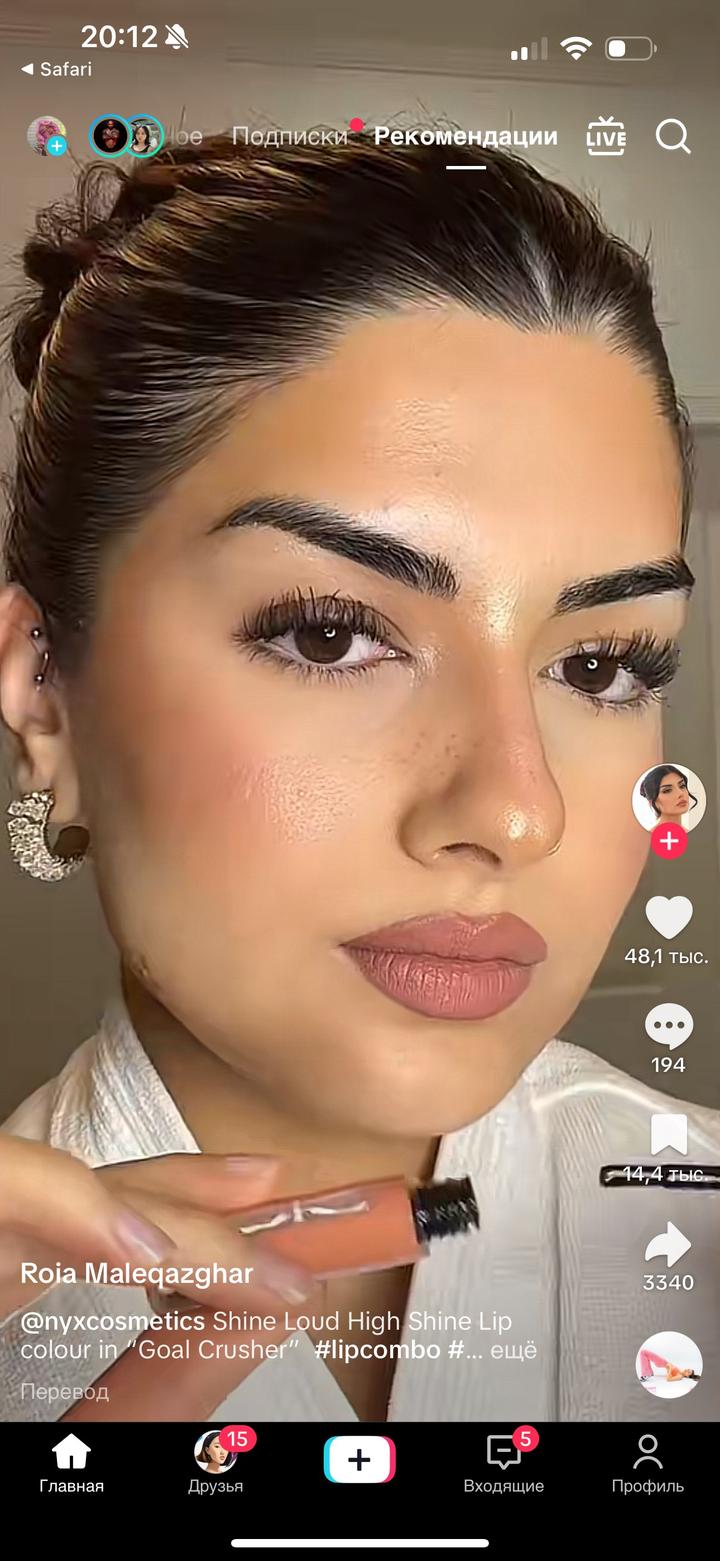Create a new video with plus button
The width and height of the screenshot is (720, 1561).
point(359,1460)
